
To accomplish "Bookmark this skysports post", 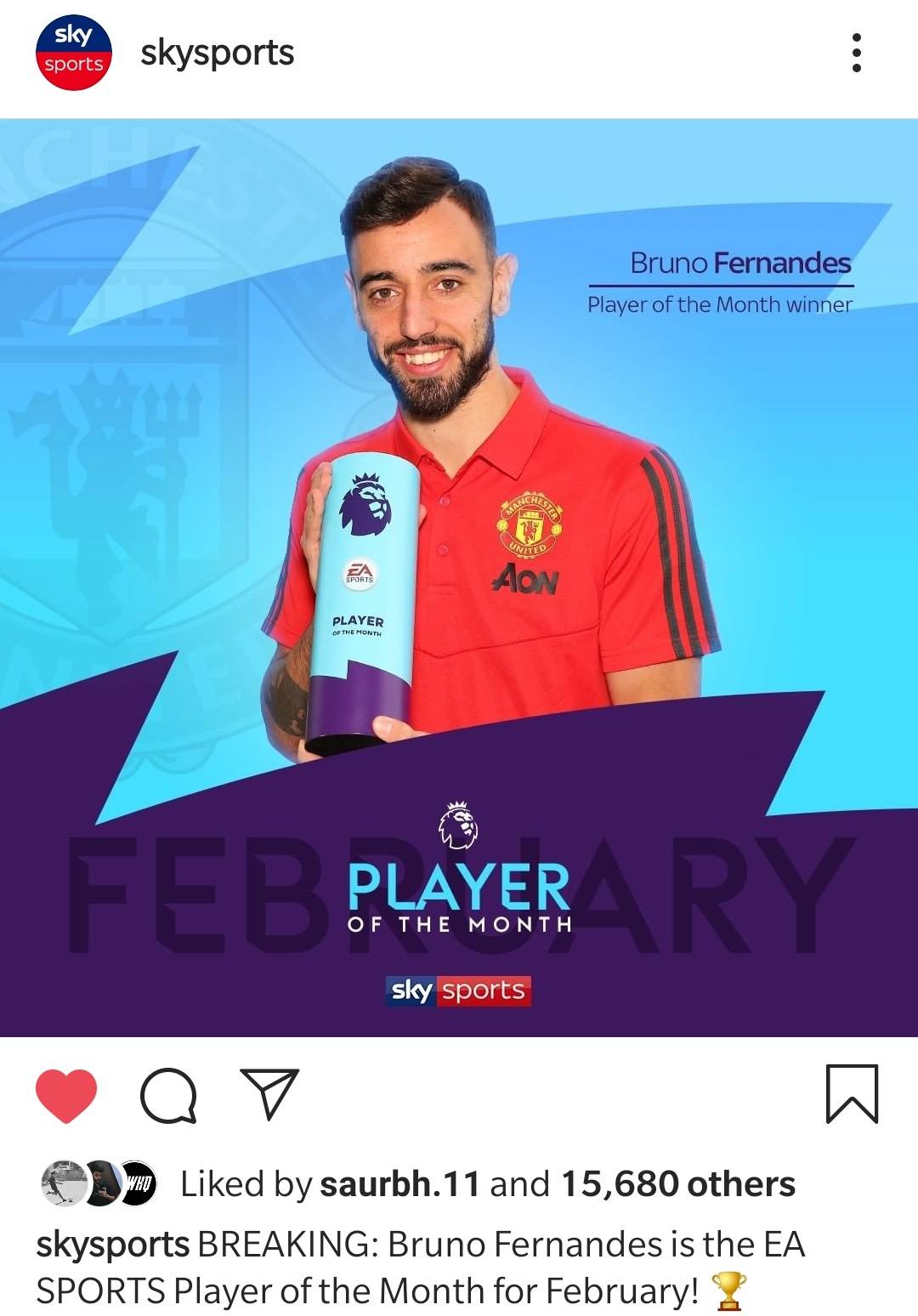I will click(852, 1094).
